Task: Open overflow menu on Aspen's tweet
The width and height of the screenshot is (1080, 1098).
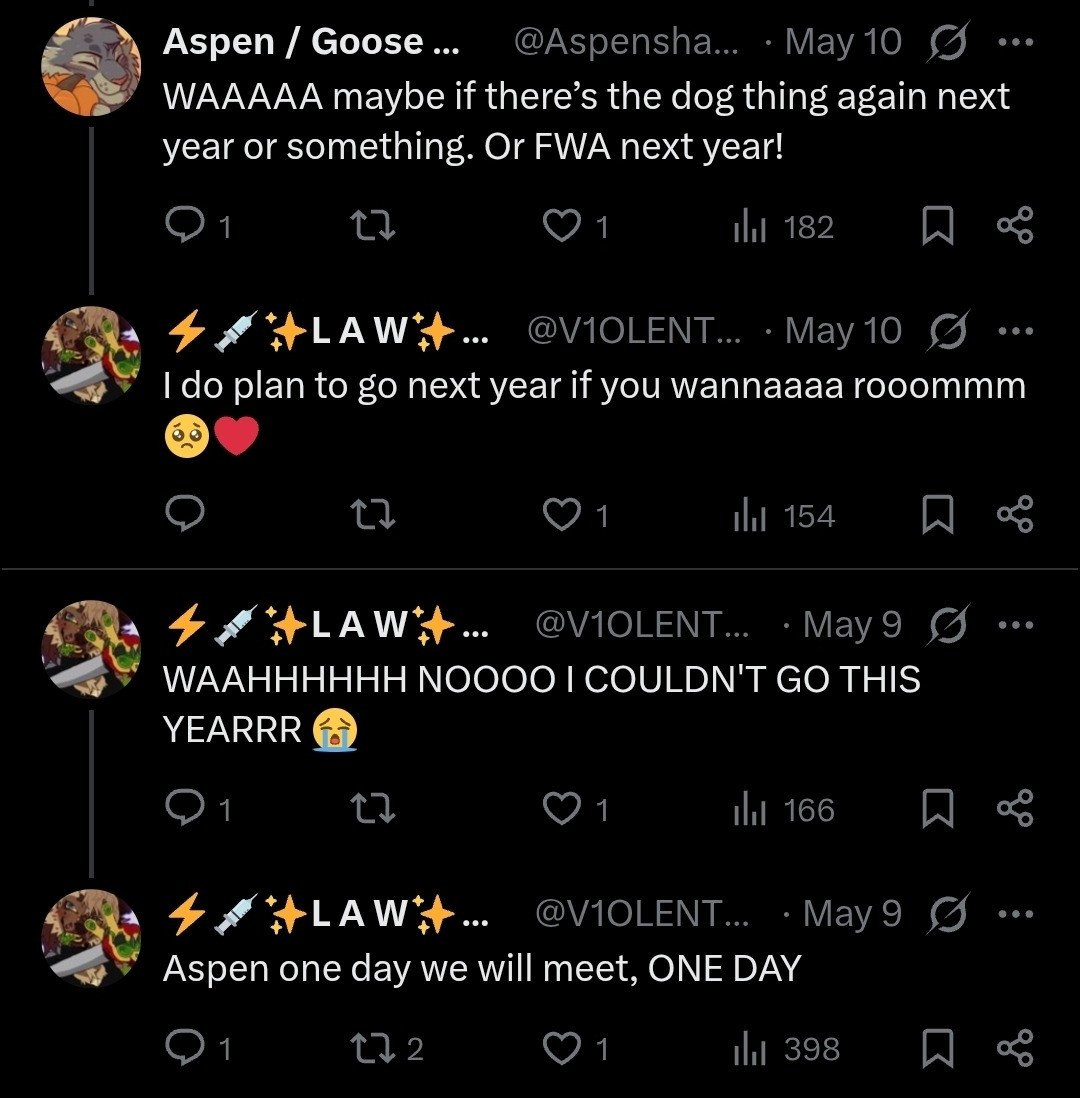Action: [1014, 42]
